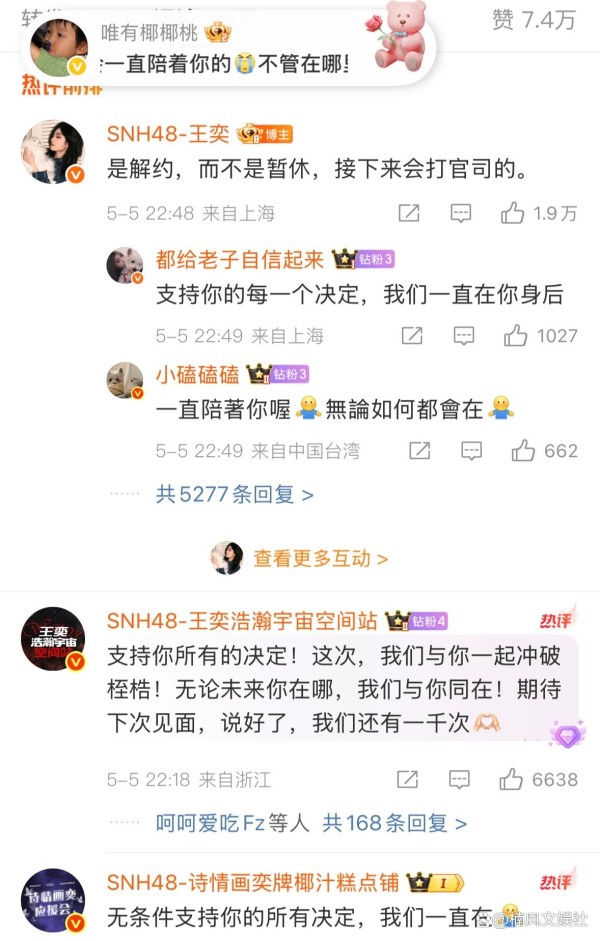Share the 浩瀚宇宙空间站 comment
This screenshot has width=600, height=941.
pos(407,779)
